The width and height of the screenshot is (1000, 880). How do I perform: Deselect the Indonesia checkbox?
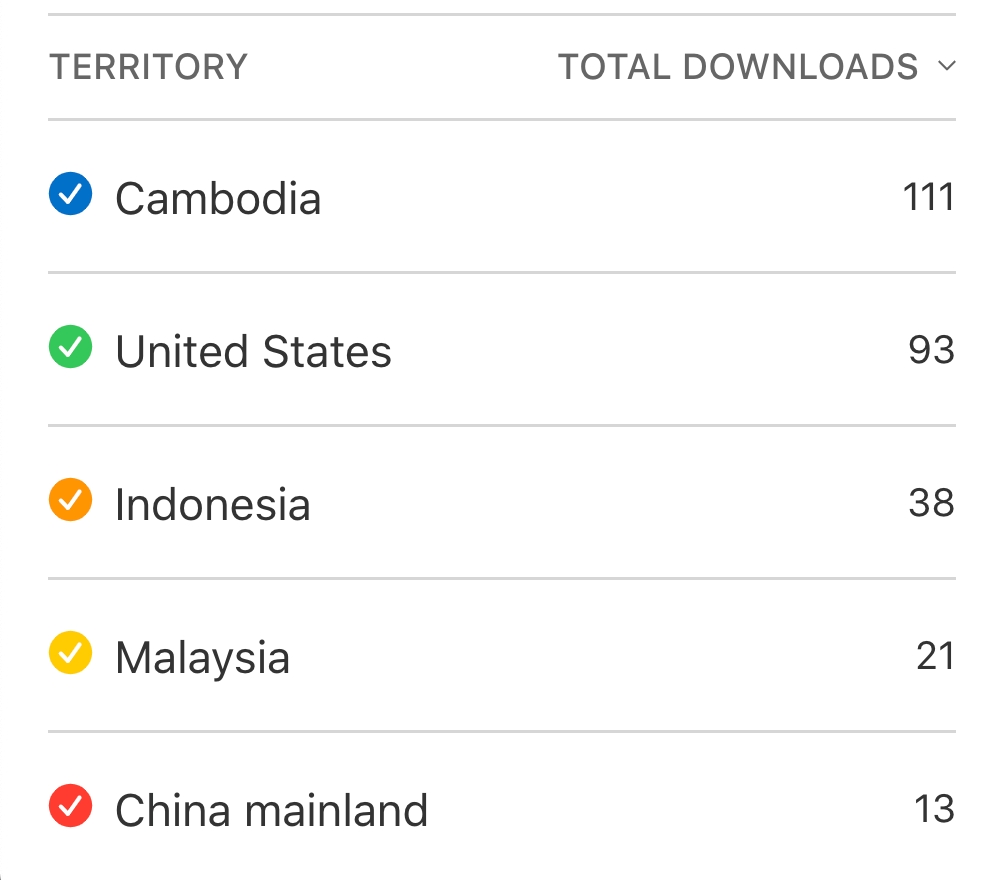click(x=70, y=500)
